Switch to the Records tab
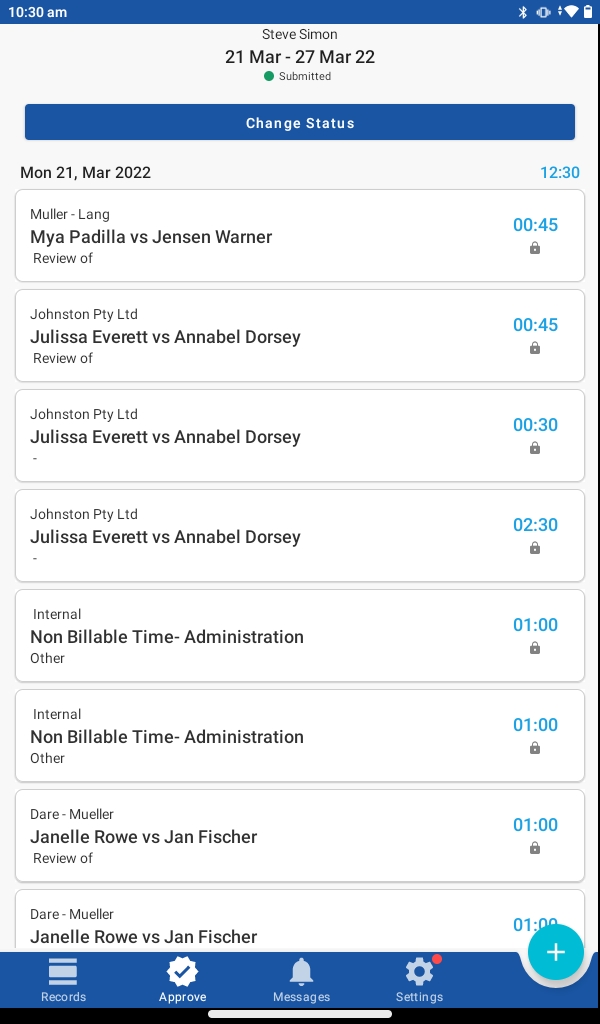Image resolution: width=600 pixels, height=1024 pixels. click(x=63, y=980)
